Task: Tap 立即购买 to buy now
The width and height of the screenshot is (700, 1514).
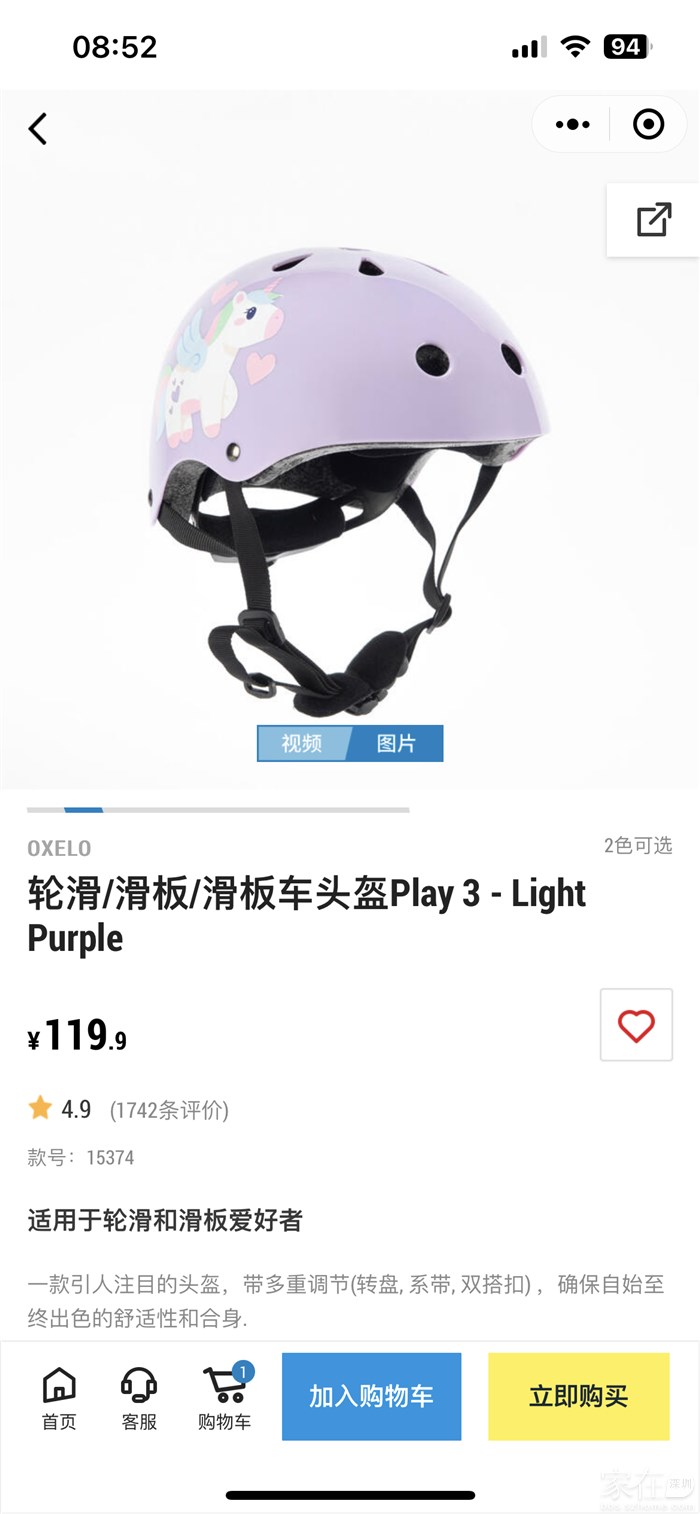Action: coord(578,1396)
